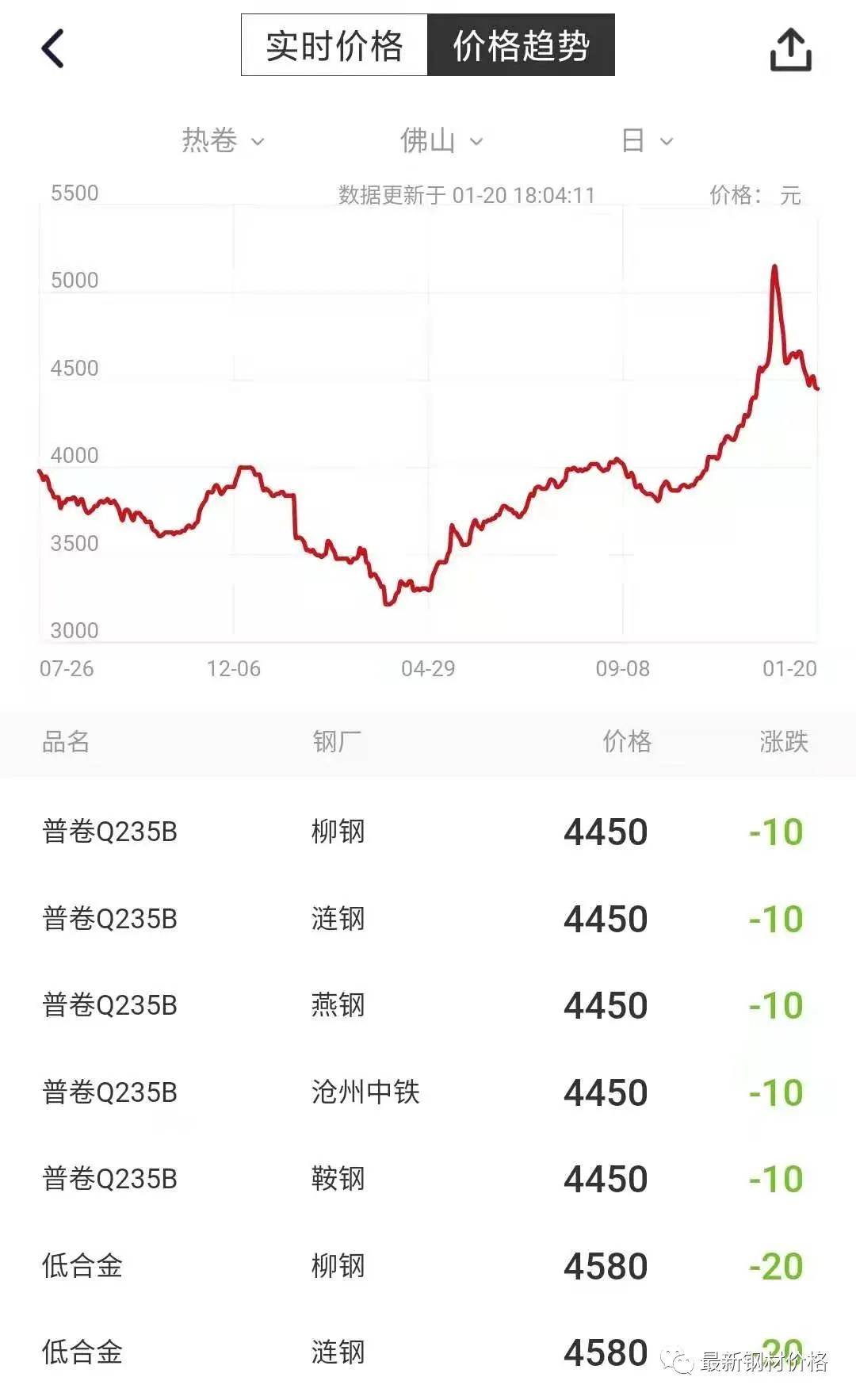Viewport: 856px width, 1400px height.
Task: Click the 4450 price for 燕钢
Action: pyautogui.click(x=607, y=1004)
